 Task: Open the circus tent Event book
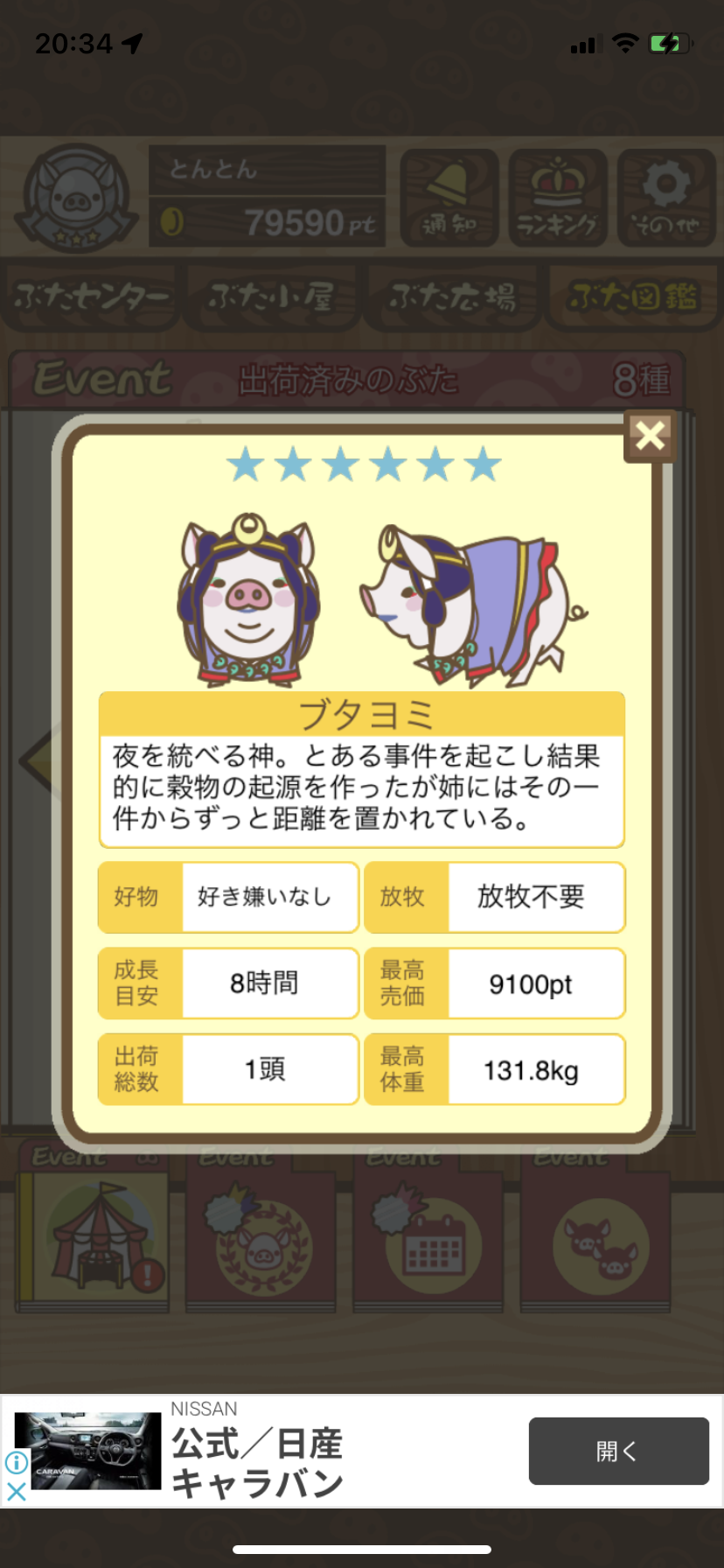pos(94,1227)
